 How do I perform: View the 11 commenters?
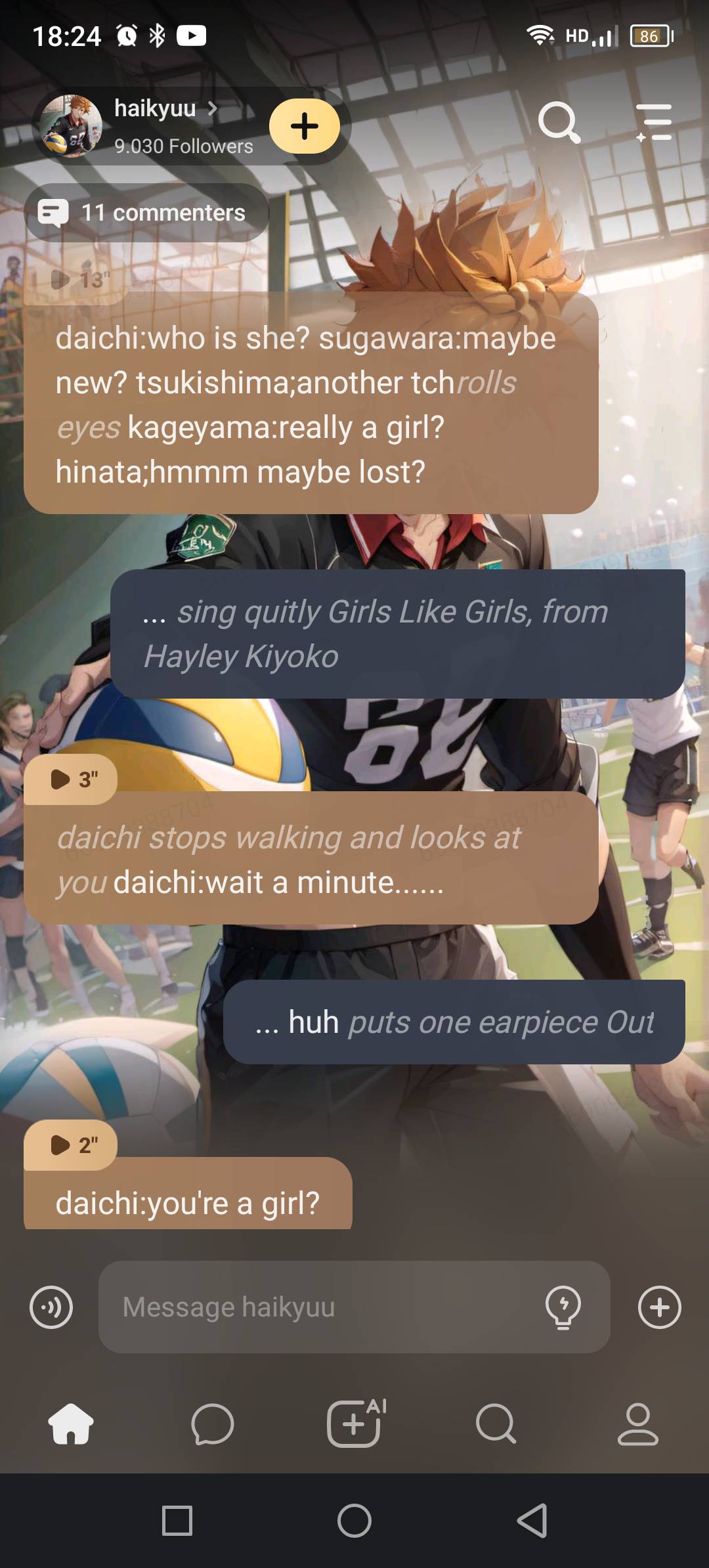[147, 213]
